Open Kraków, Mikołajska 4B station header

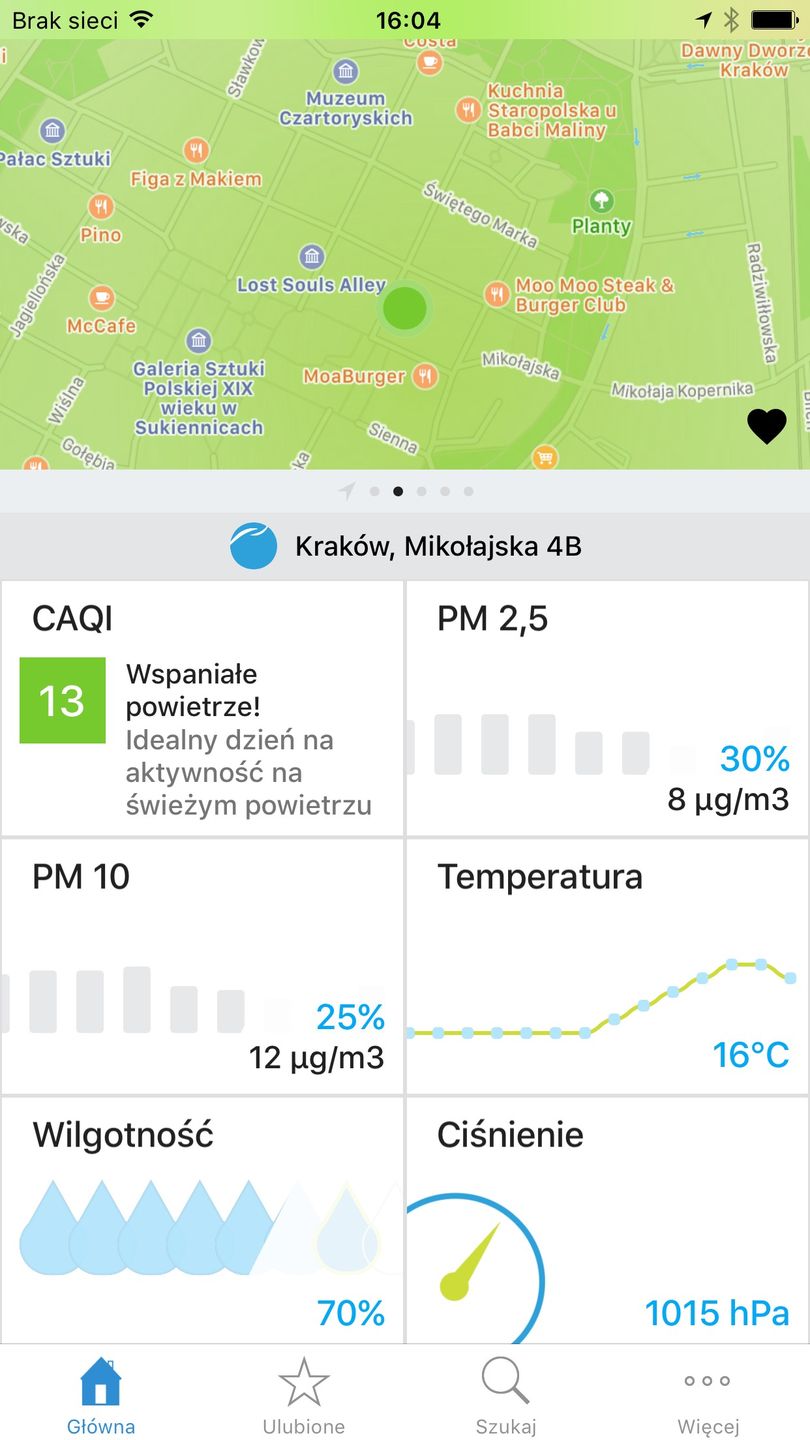tap(405, 547)
